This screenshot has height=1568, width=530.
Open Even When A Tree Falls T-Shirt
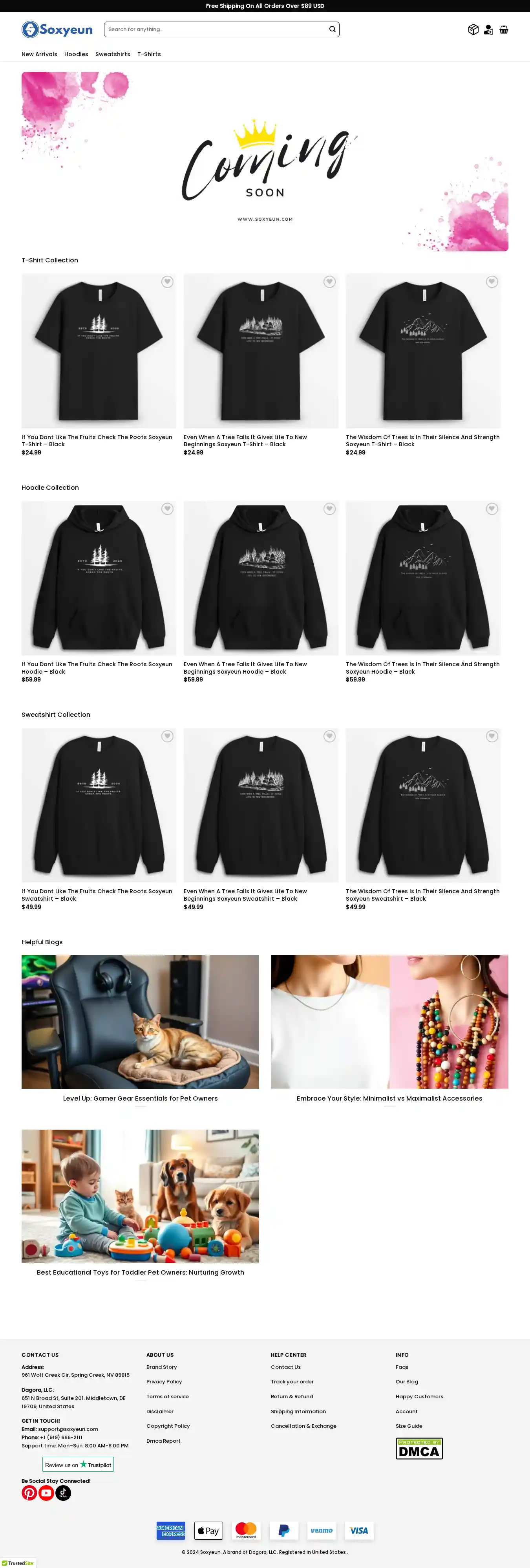pyautogui.click(x=245, y=441)
